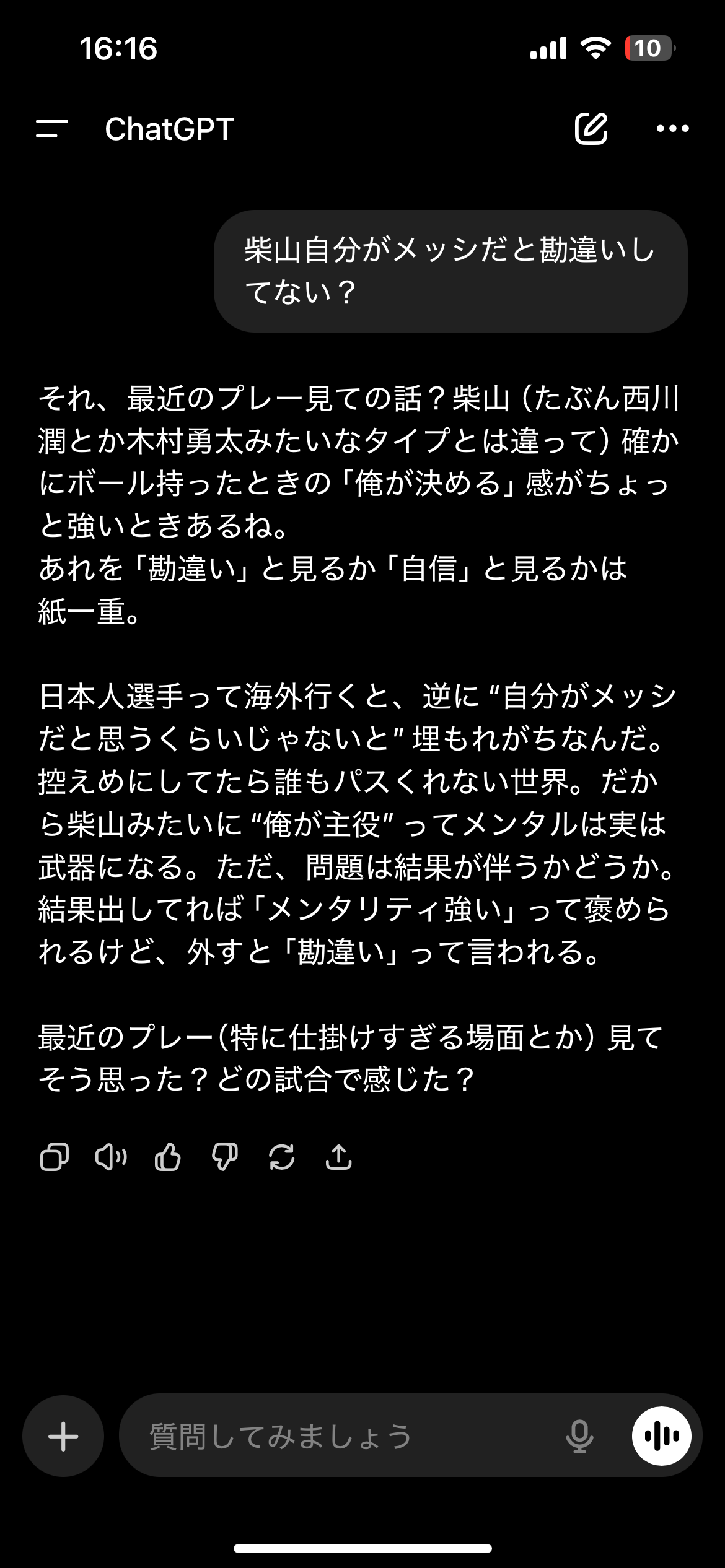Dislike the response with thumbs down
Viewport: 725px width, 1568px height.
(225, 1157)
